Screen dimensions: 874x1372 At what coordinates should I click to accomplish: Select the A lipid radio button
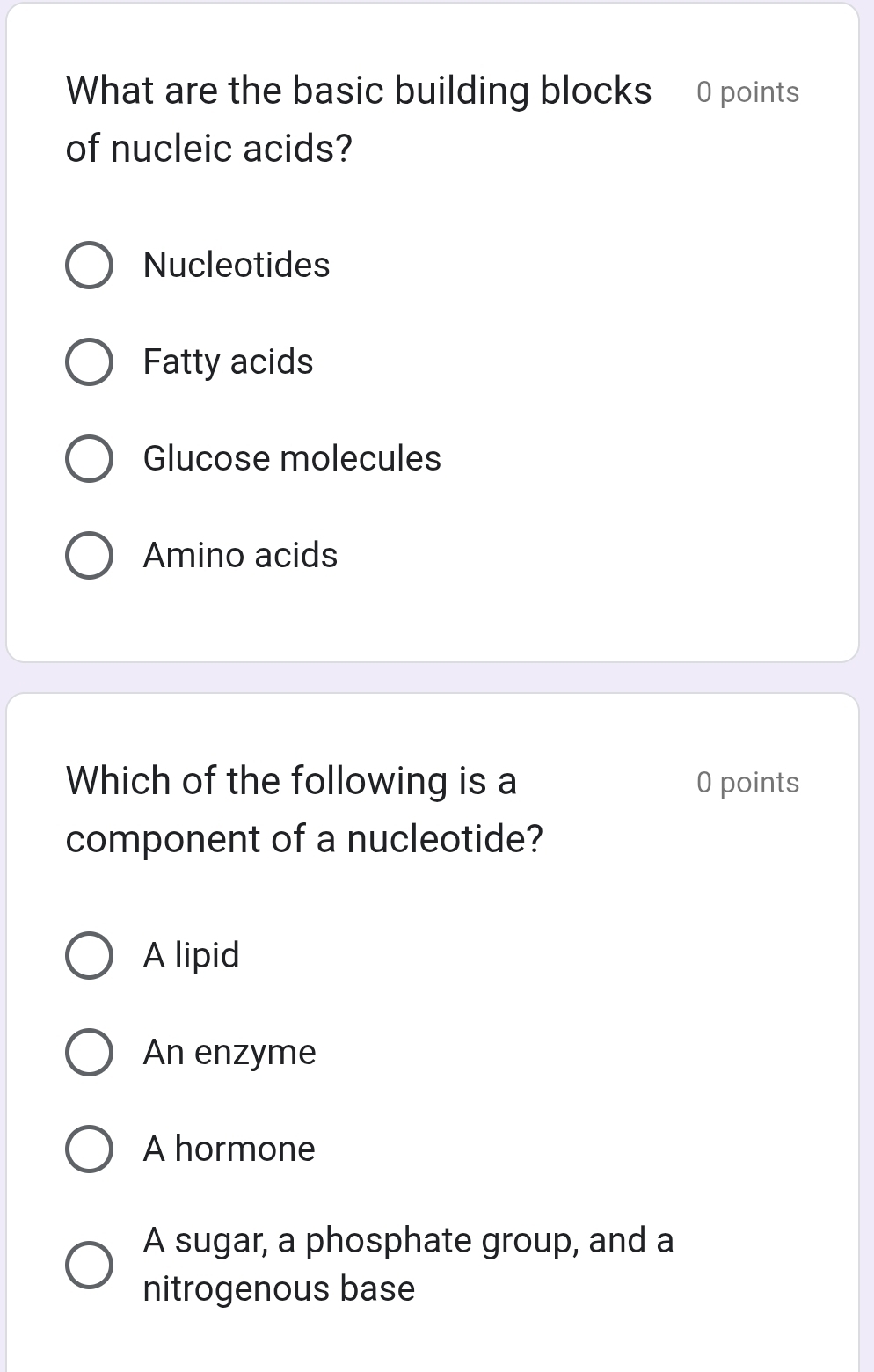tap(89, 956)
